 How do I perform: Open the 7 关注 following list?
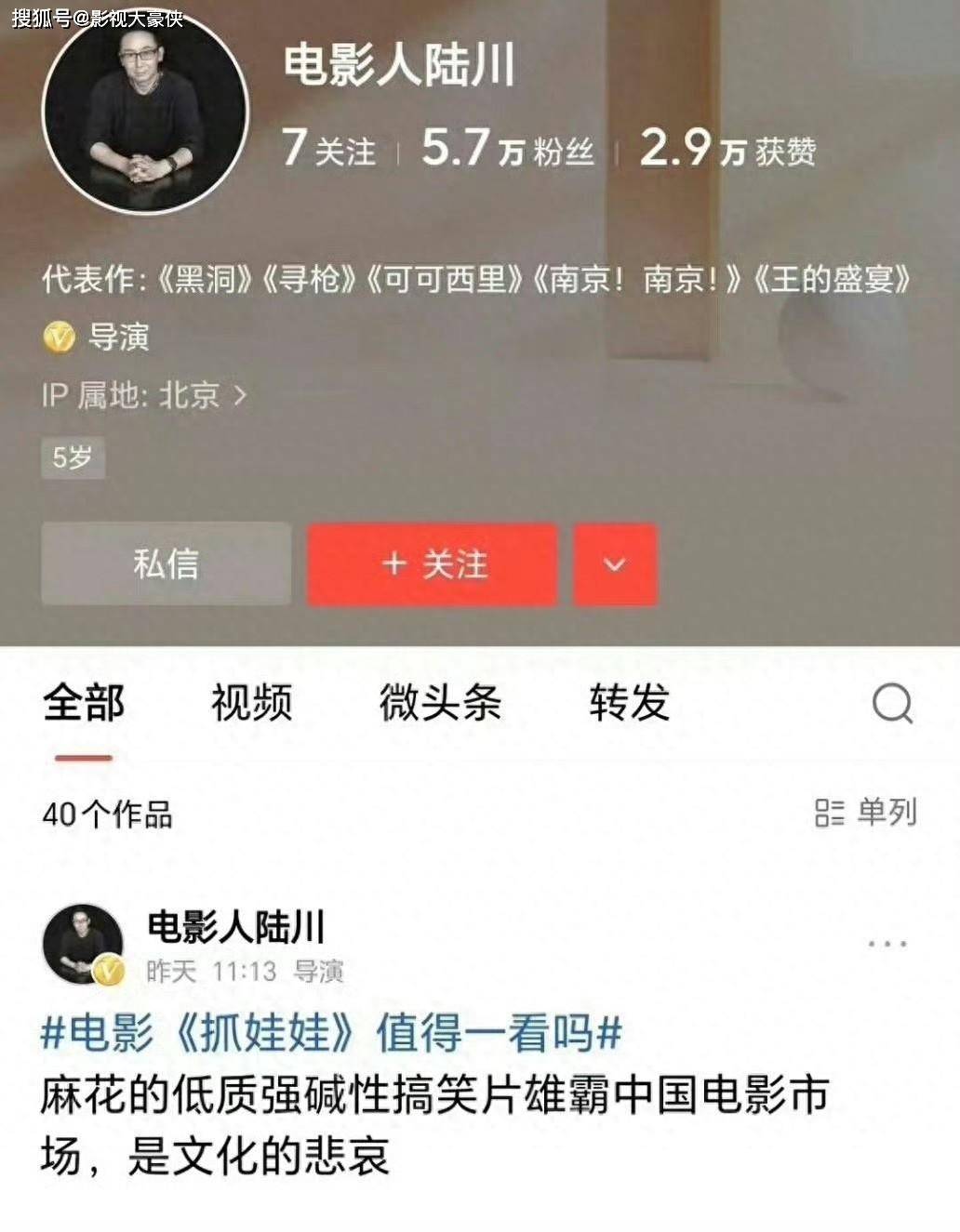click(x=328, y=149)
